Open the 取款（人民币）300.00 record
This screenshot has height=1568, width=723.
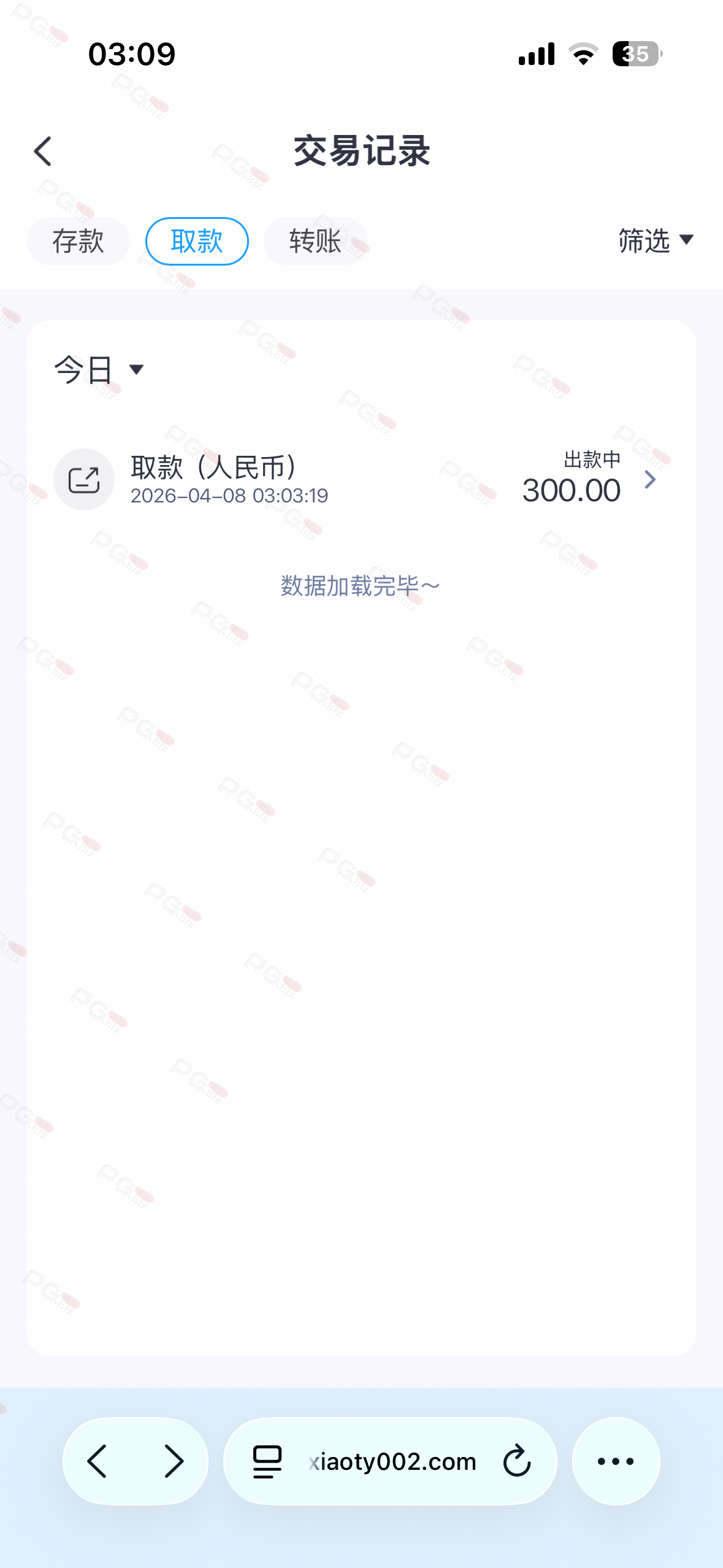point(361,479)
